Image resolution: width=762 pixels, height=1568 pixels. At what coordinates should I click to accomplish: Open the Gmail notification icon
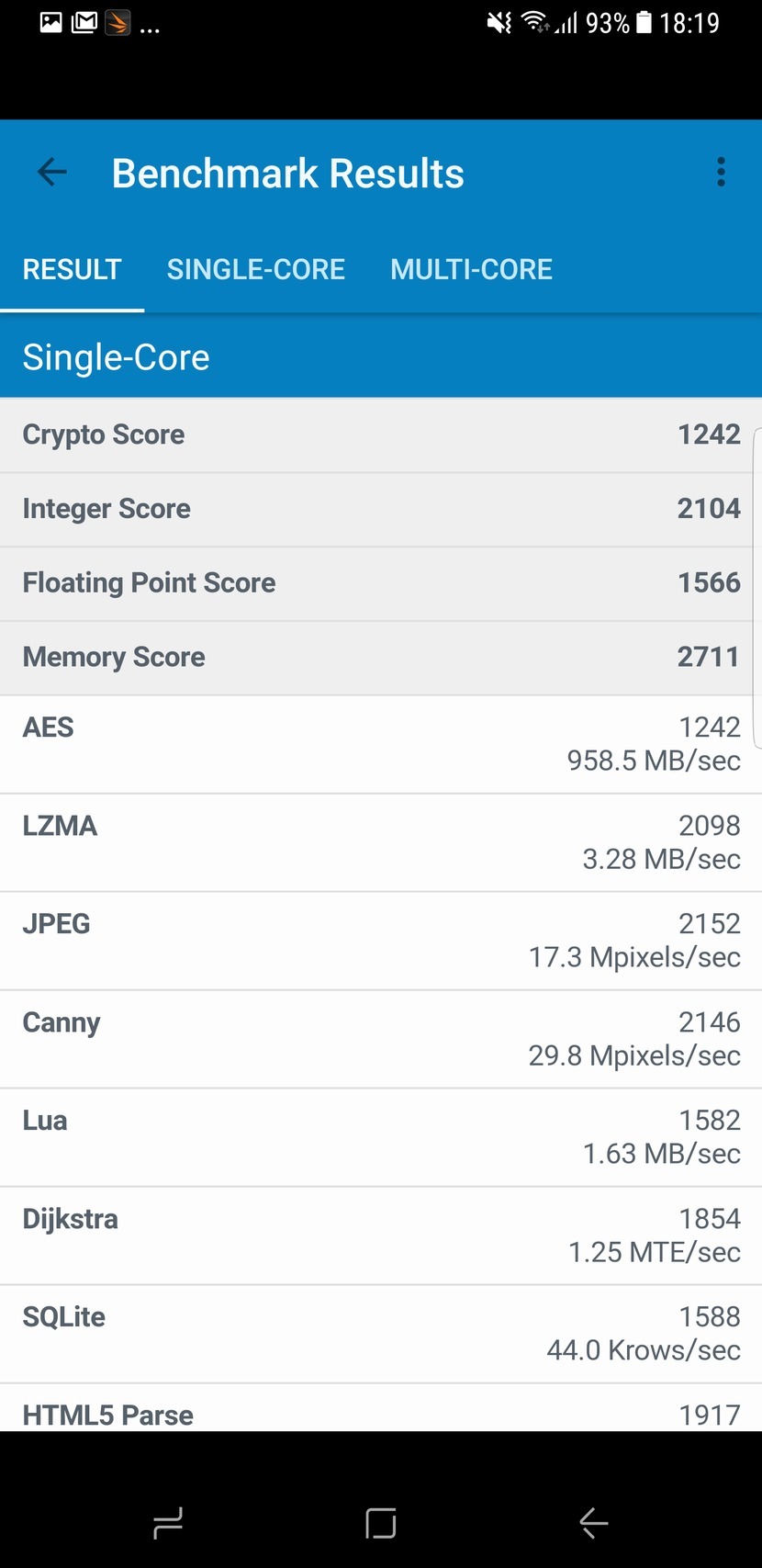84,22
